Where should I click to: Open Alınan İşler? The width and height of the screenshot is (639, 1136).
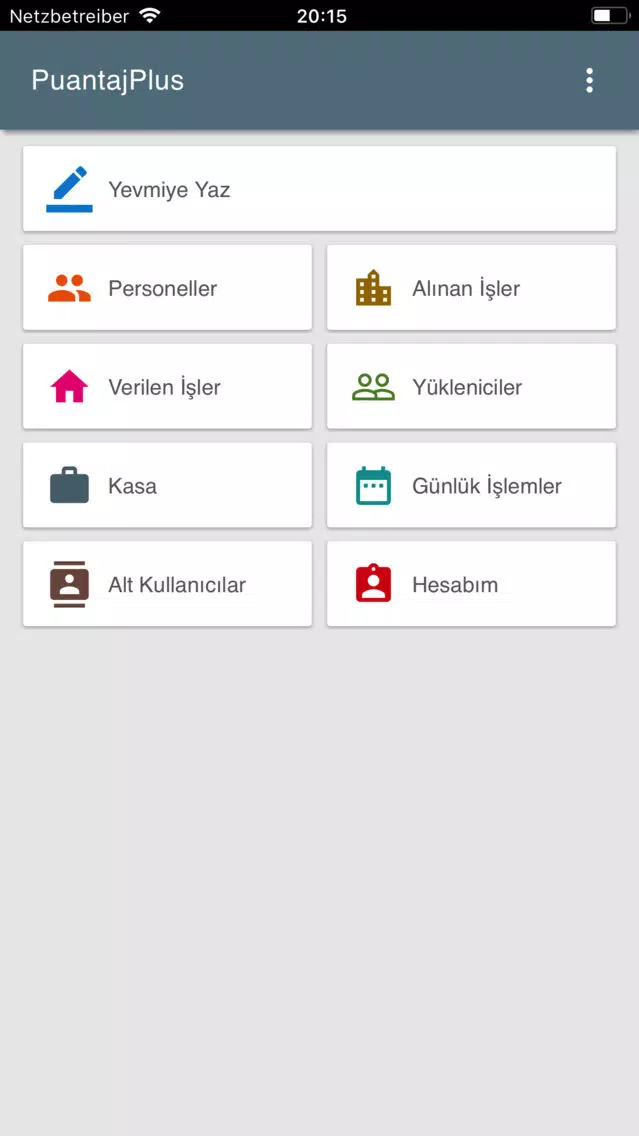[x=472, y=288]
